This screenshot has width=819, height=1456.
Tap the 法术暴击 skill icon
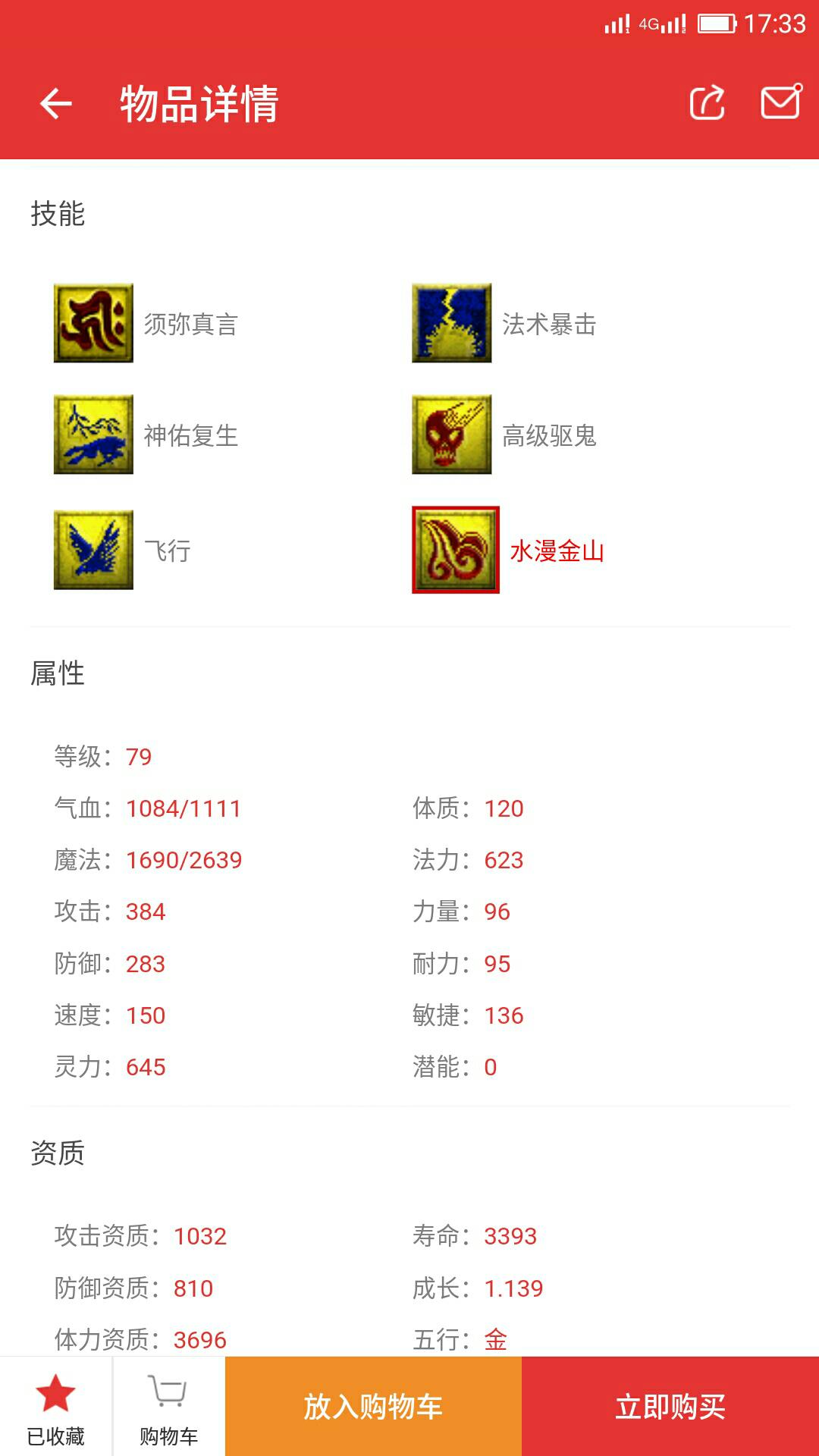pos(452,323)
